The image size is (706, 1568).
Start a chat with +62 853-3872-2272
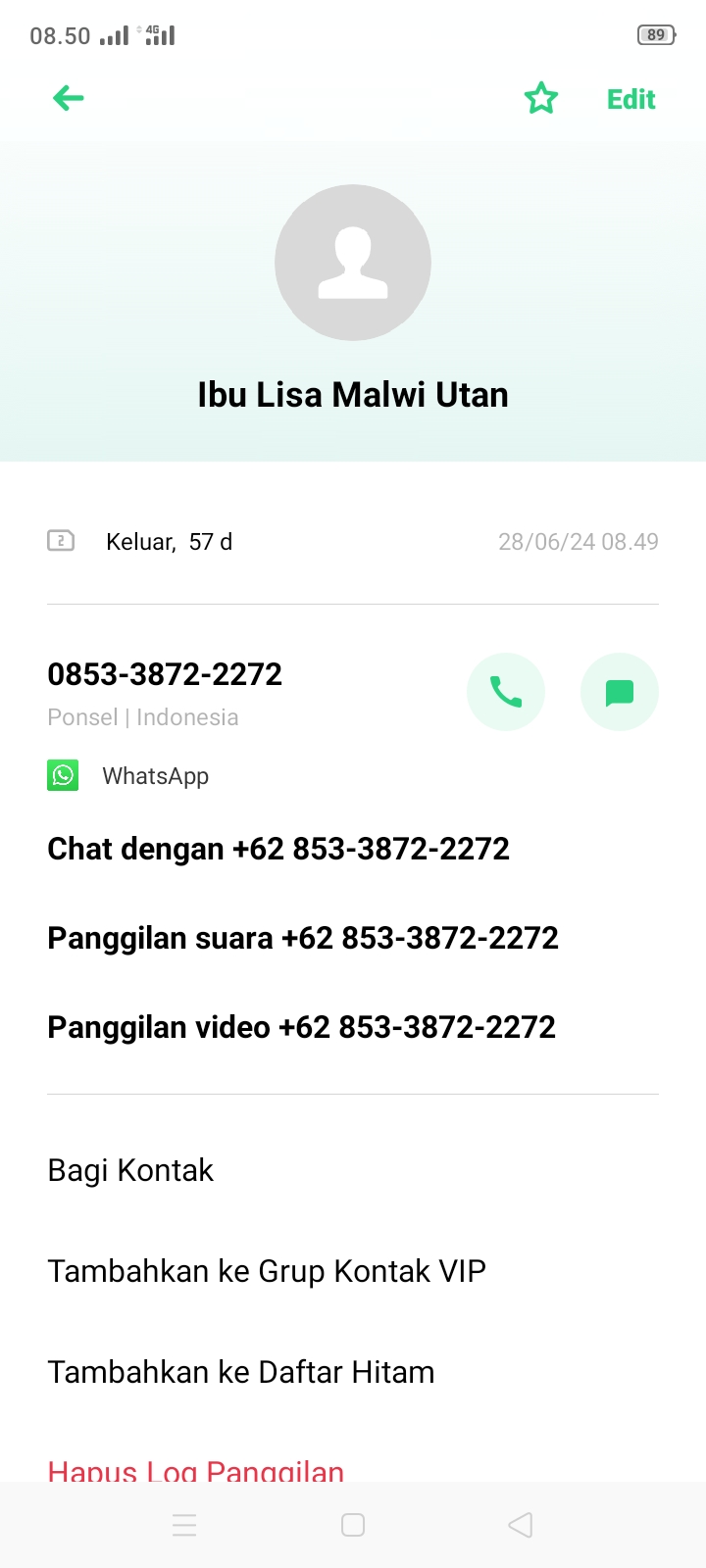click(x=277, y=849)
